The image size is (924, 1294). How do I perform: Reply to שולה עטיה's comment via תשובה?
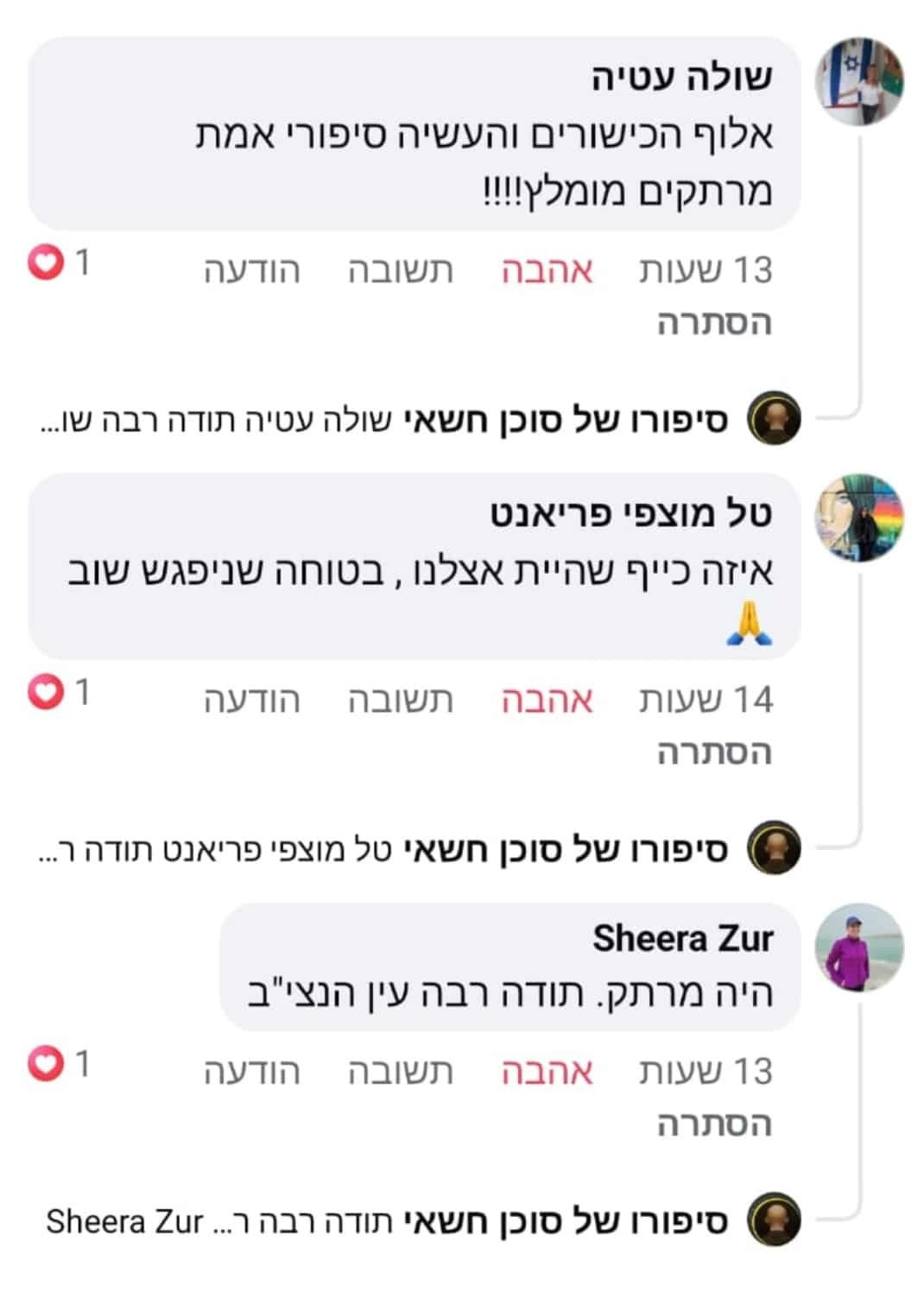pyautogui.click(x=401, y=270)
